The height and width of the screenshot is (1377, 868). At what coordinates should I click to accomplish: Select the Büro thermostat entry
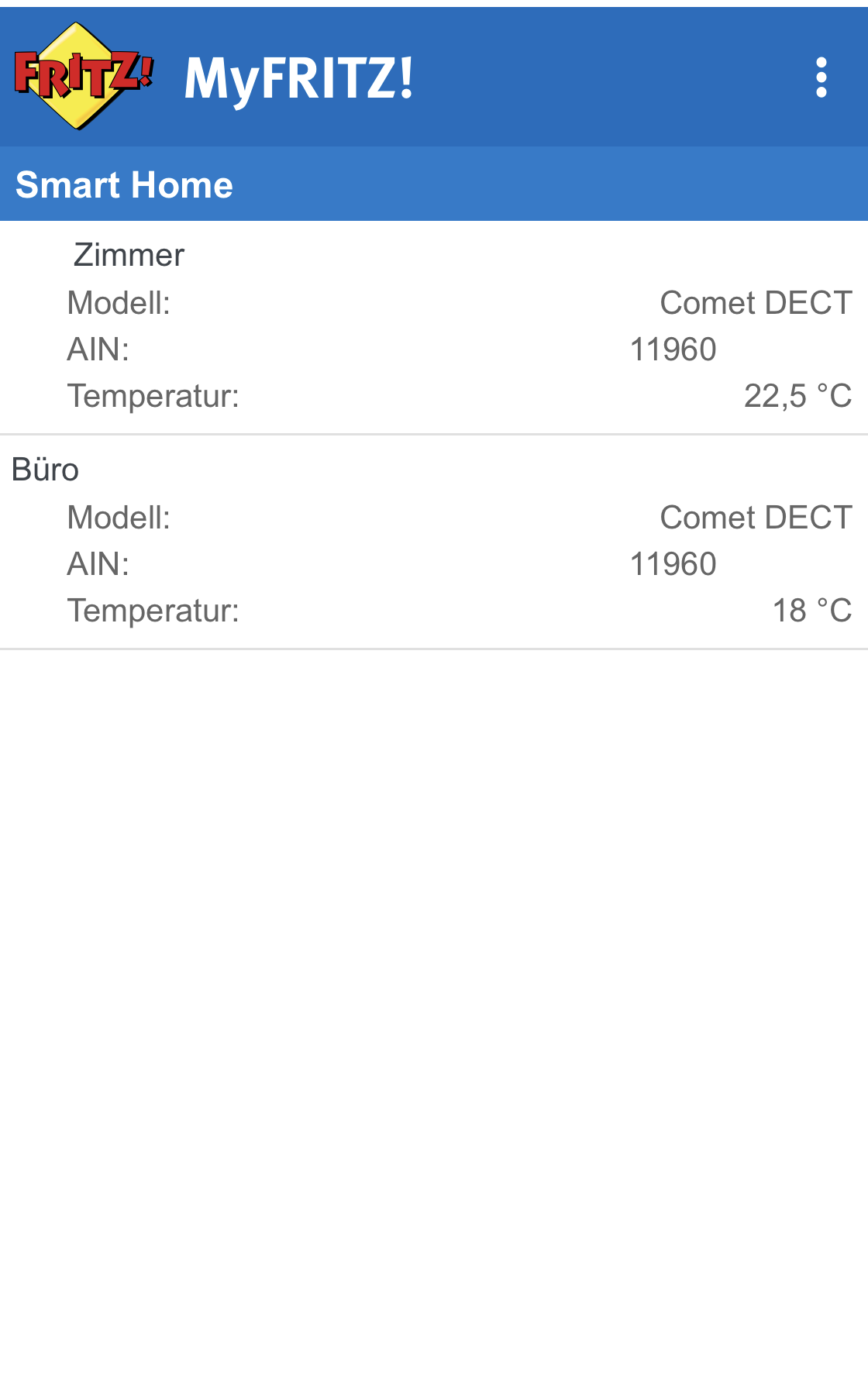(x=45, y=470)
